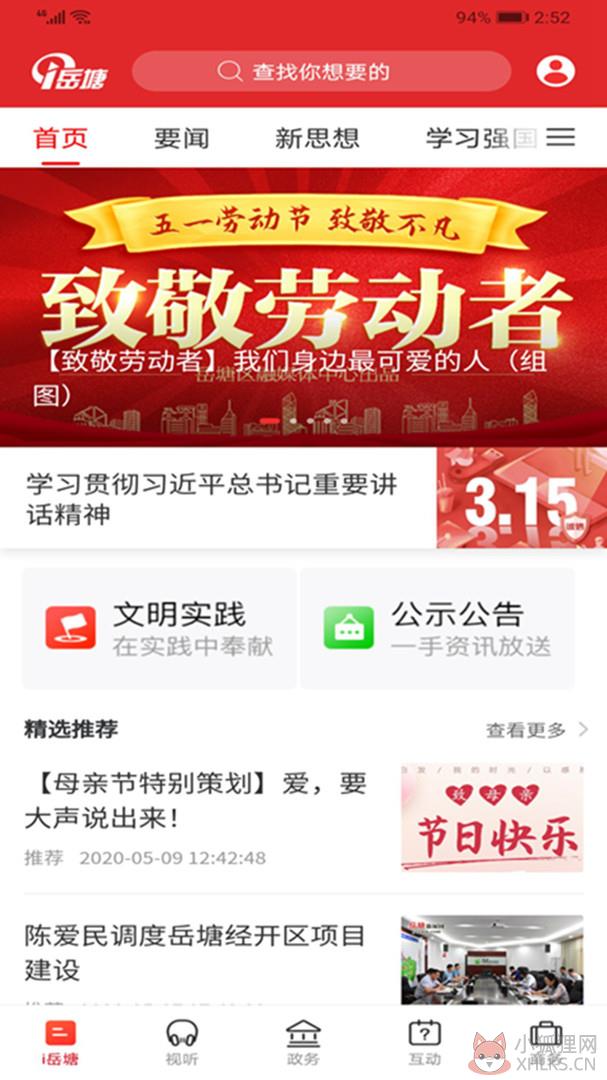
Task: Go to the 互动 tab
Action: click(x=425, y=1042)
